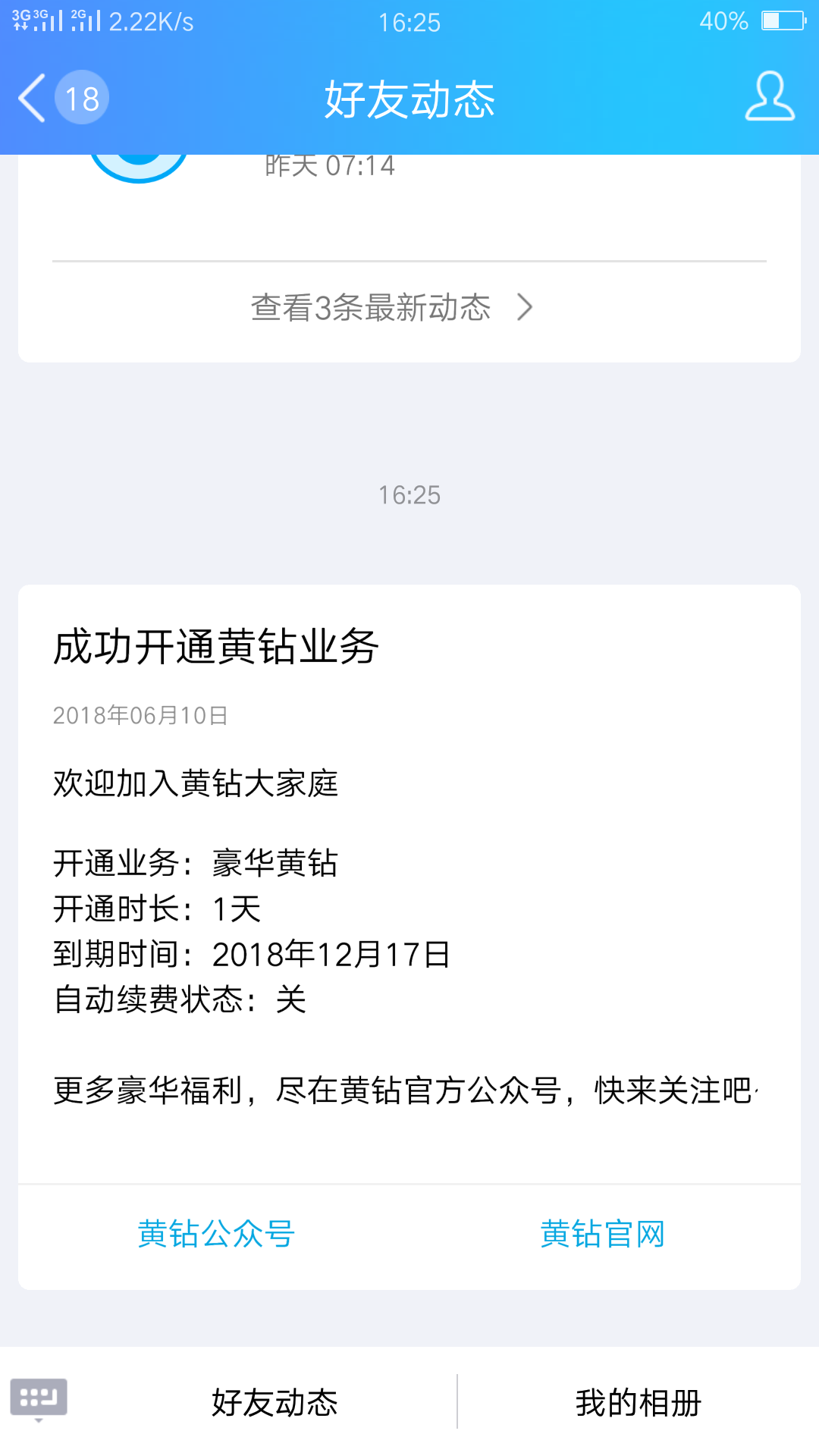View 查看3条最新动态
The height and width of the screenshot is (1456, 819).
[x=392, y=308]
